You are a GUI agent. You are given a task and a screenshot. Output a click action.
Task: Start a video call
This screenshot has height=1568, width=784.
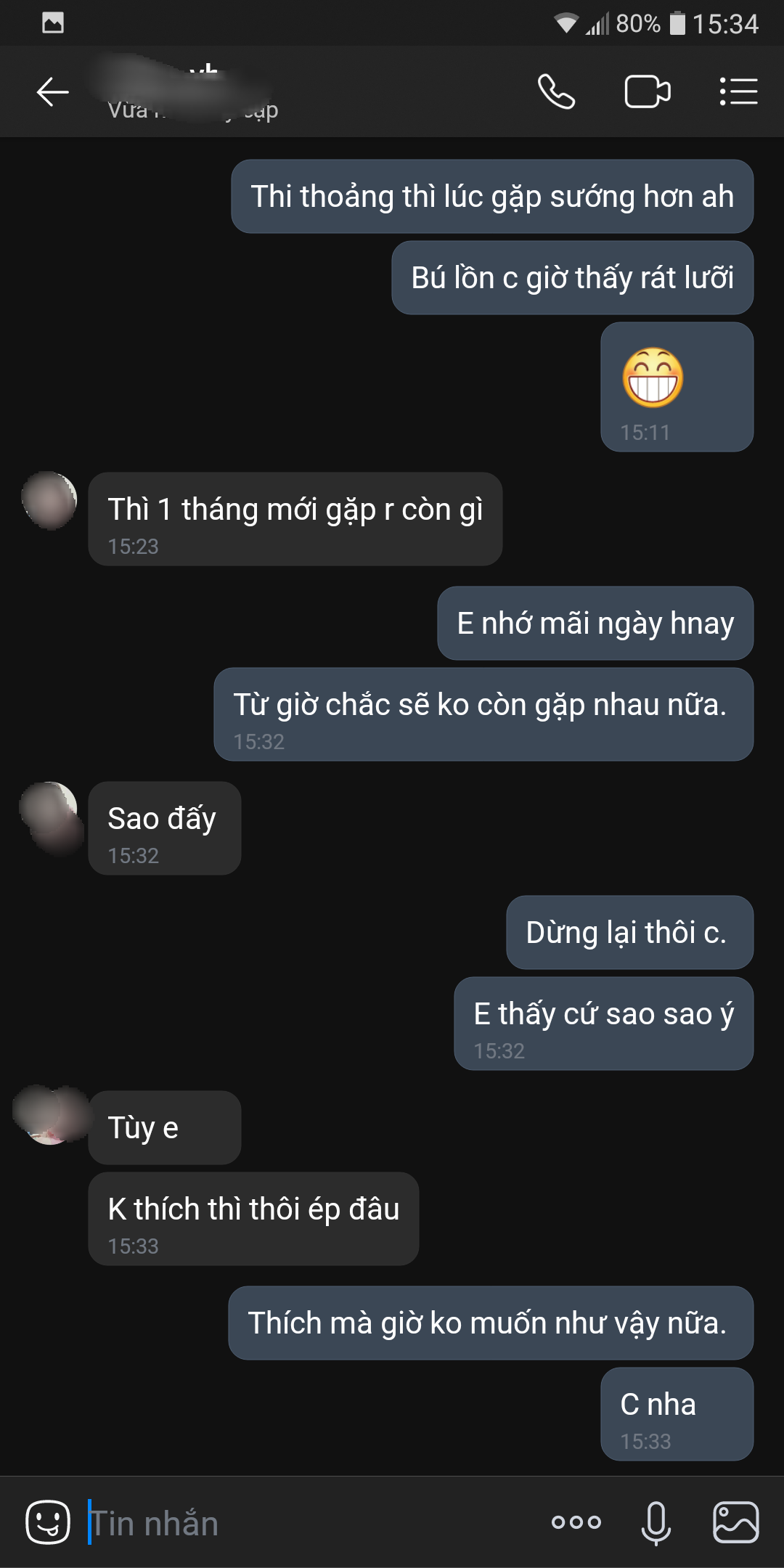pyautogui.click(x=647, y=92)
